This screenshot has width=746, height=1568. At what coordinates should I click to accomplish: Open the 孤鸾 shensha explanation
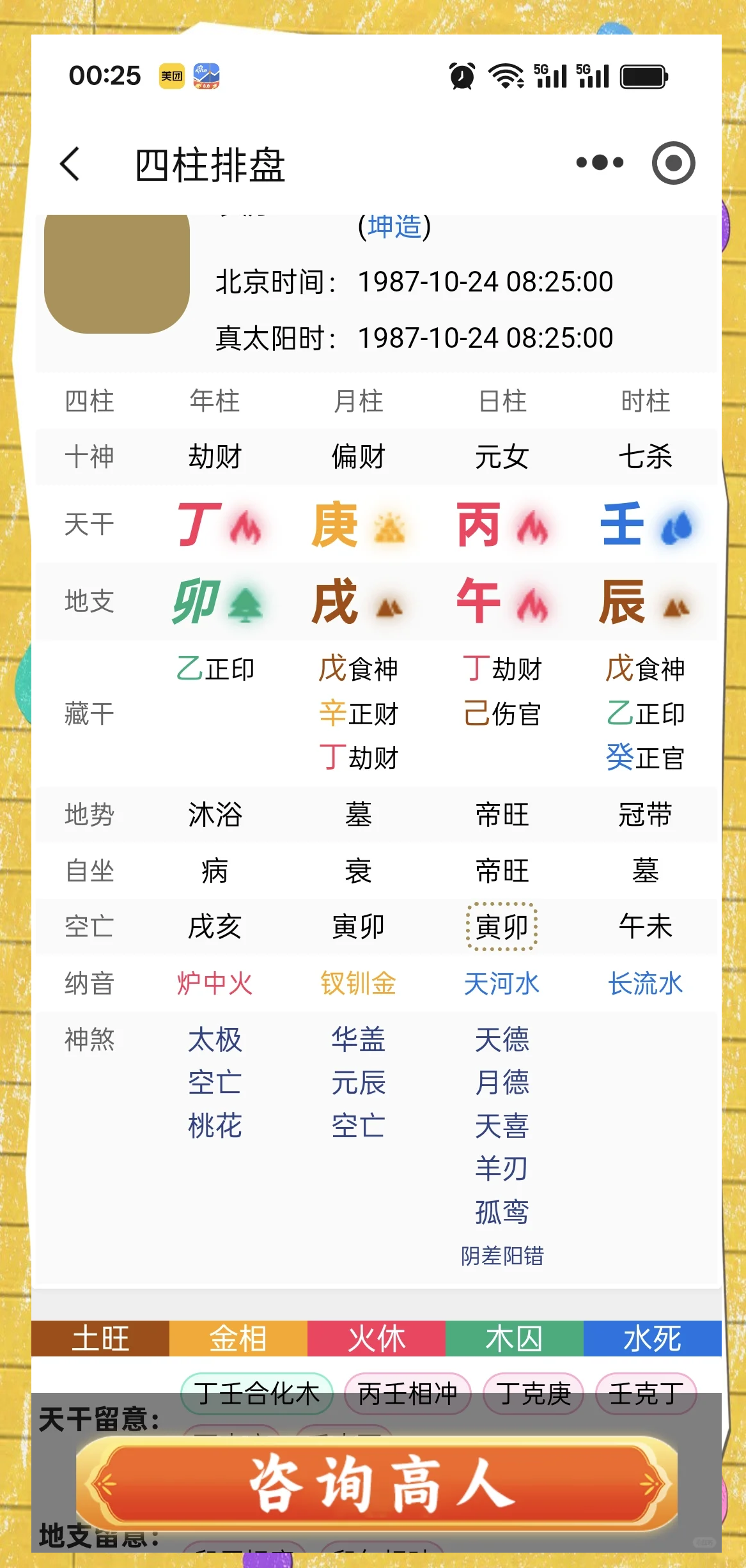pos(502,1212)
